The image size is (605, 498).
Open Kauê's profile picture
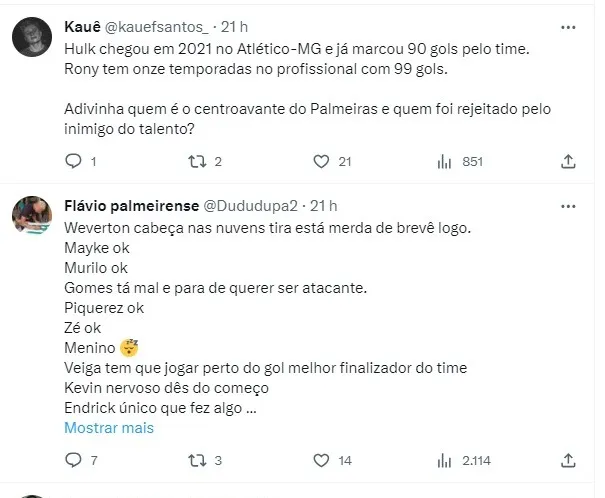[x=32, y=37]
